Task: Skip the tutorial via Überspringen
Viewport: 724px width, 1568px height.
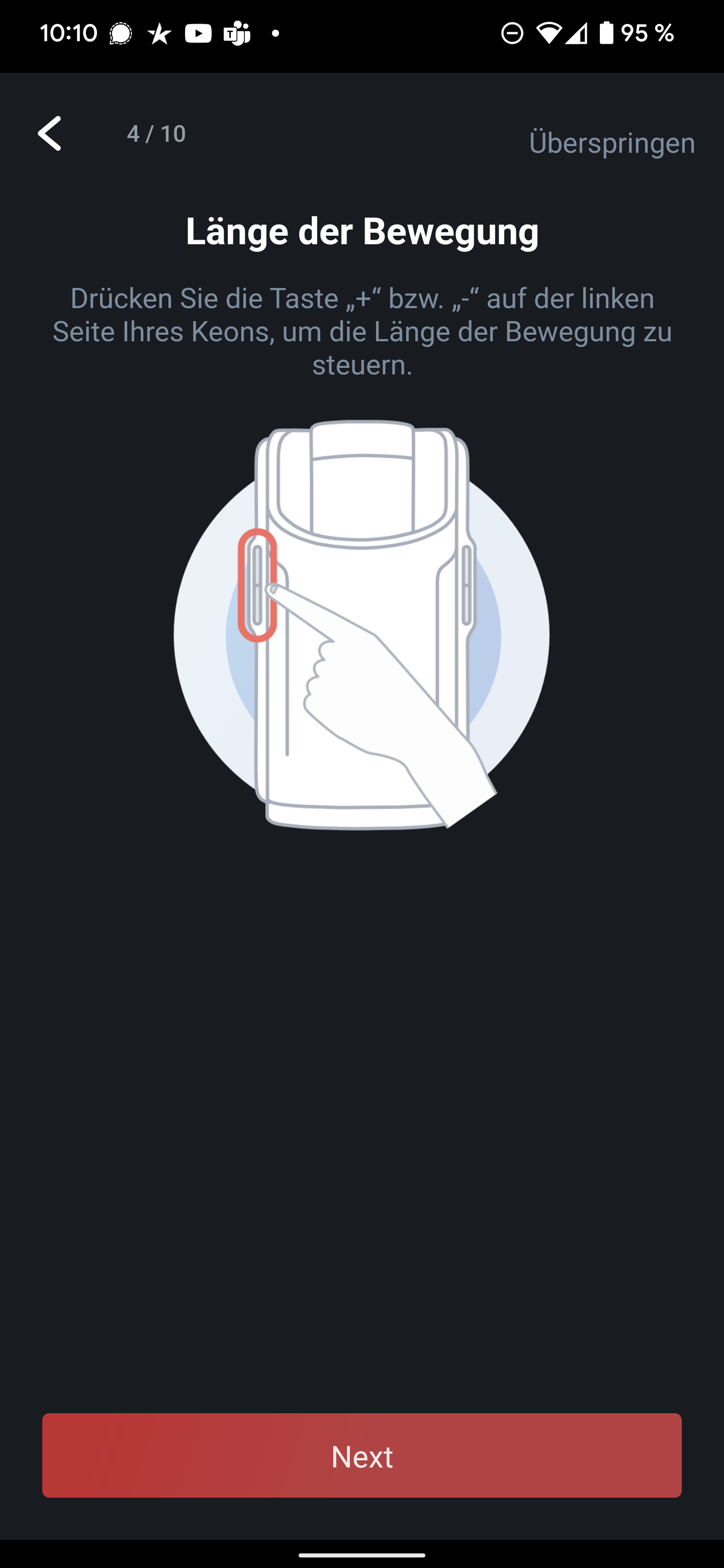Action: (611, 143)
